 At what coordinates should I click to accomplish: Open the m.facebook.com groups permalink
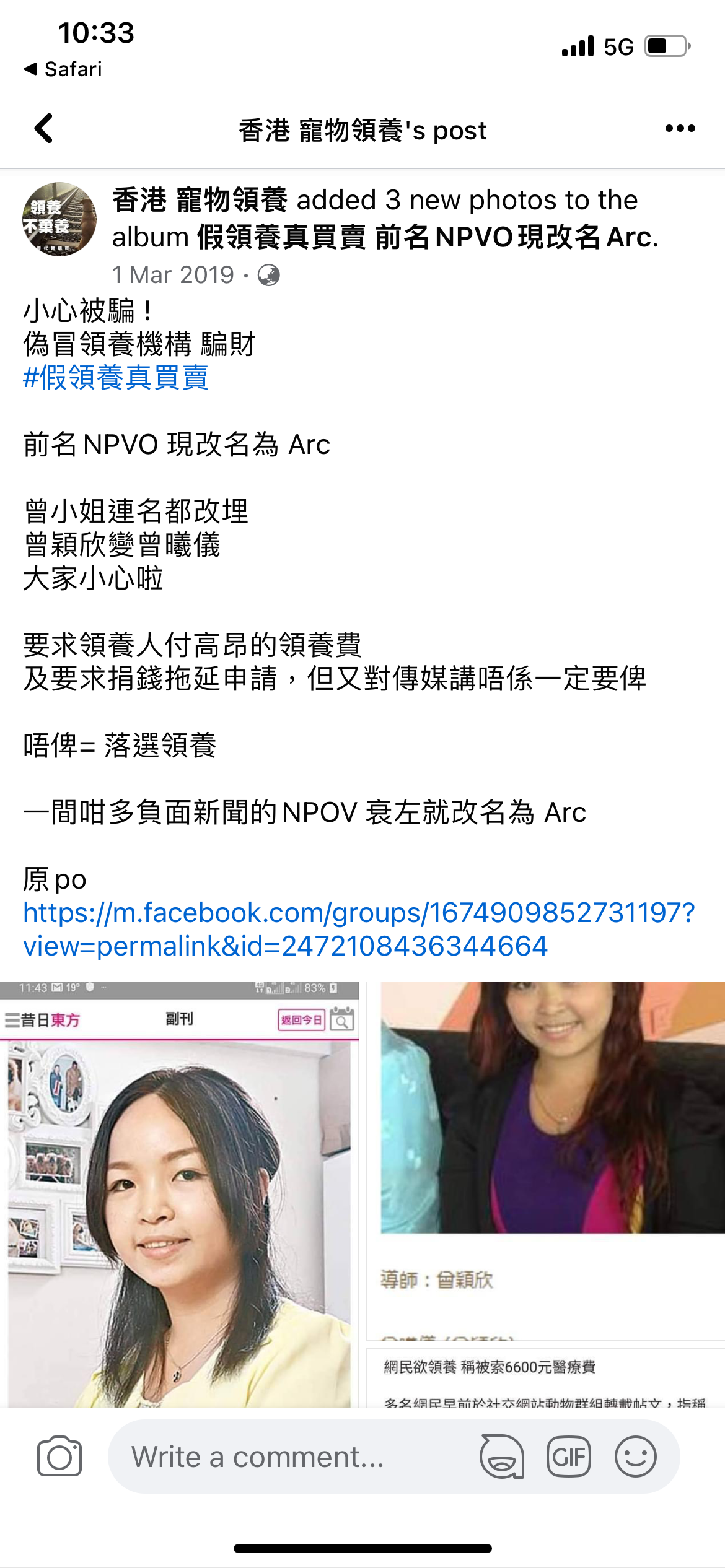pos(358,929)
